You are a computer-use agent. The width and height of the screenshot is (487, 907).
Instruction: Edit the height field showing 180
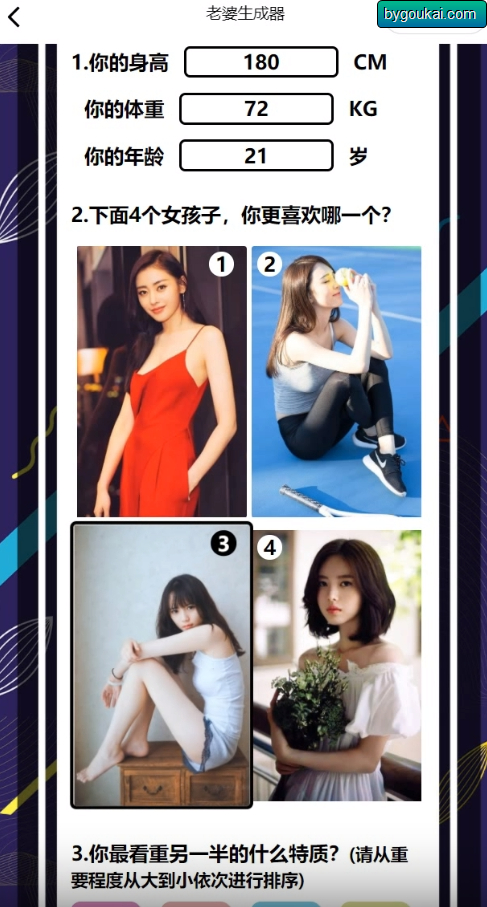coord(261,62)
